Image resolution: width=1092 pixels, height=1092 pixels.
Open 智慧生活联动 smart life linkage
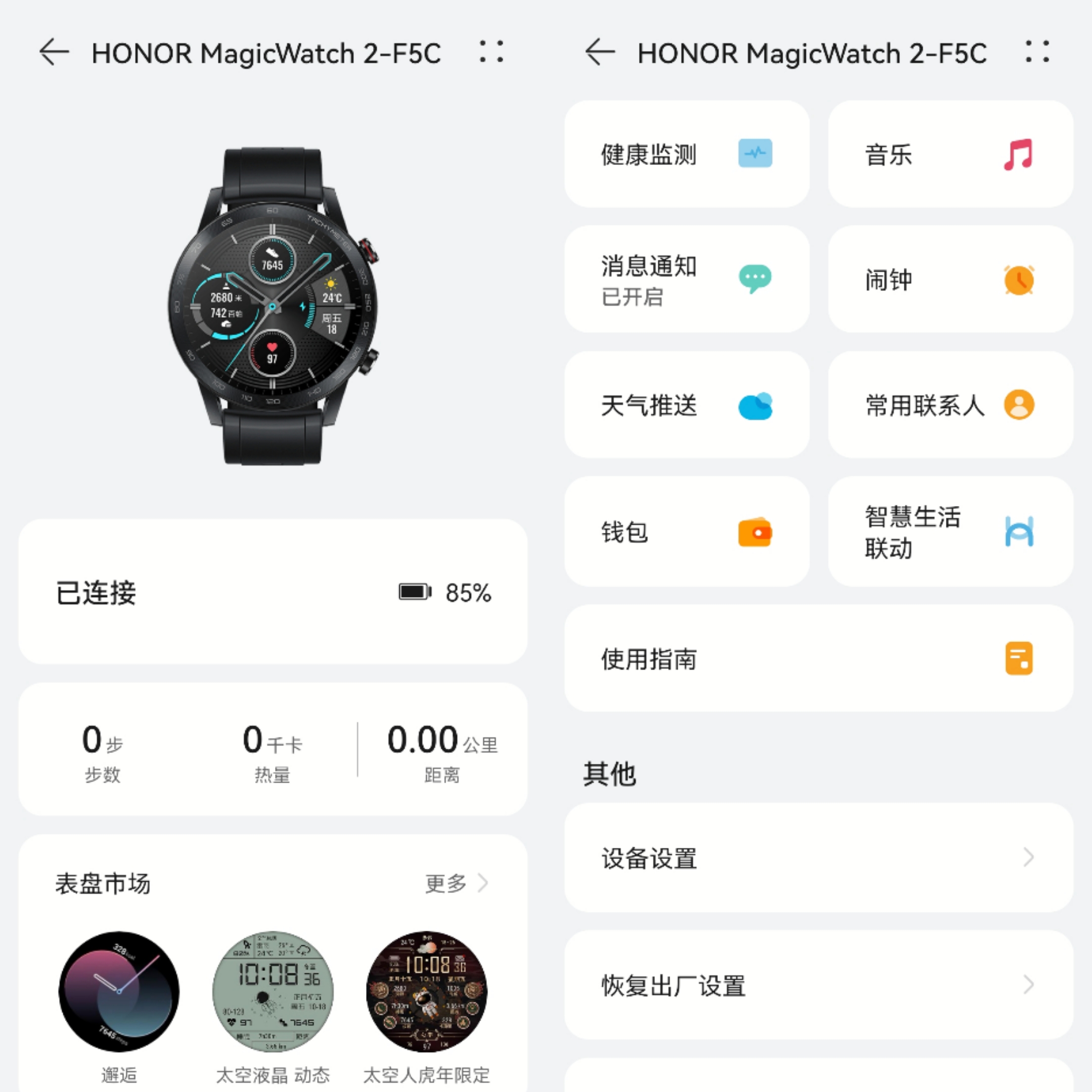pos(949,531)
